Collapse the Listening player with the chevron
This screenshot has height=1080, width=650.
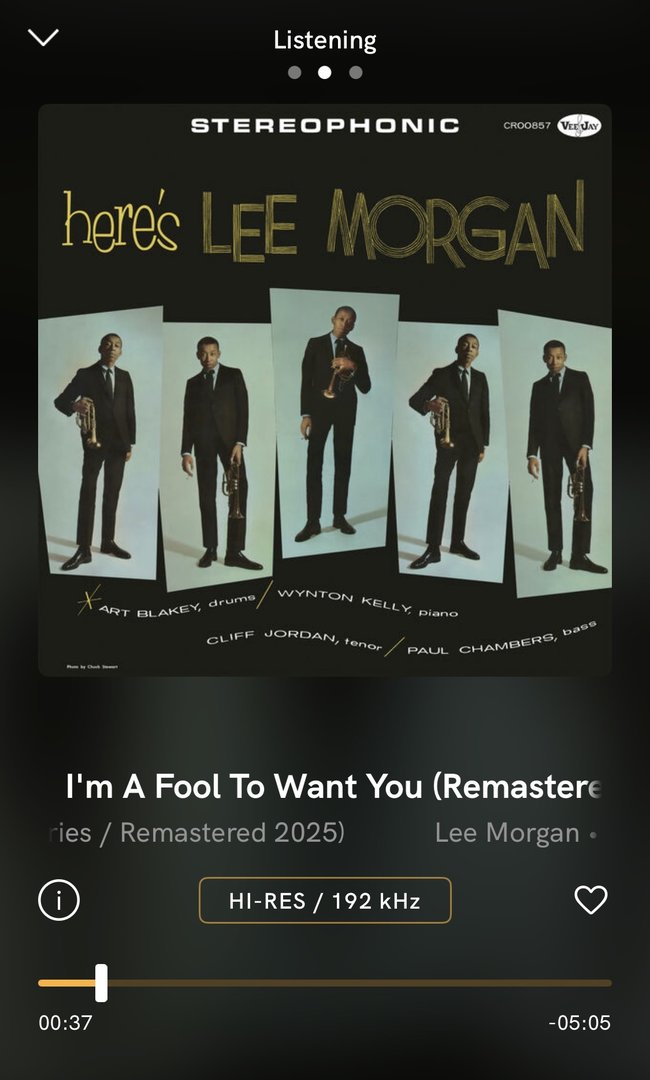(44, 38)
